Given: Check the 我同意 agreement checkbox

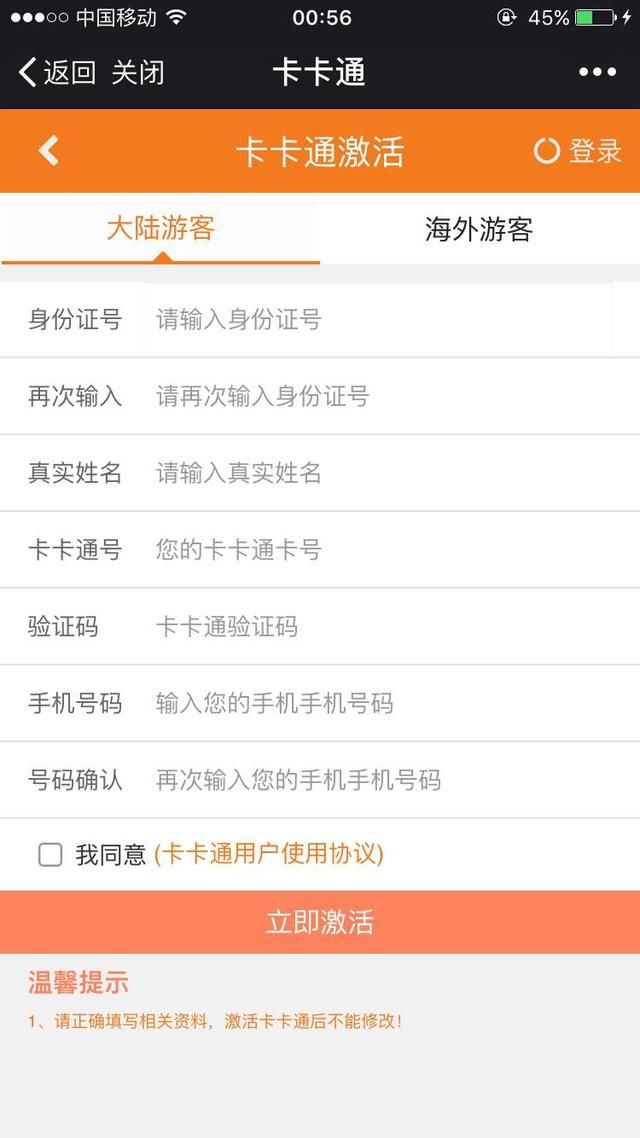Looking at the screenshot, I should [x=50, y=854].
